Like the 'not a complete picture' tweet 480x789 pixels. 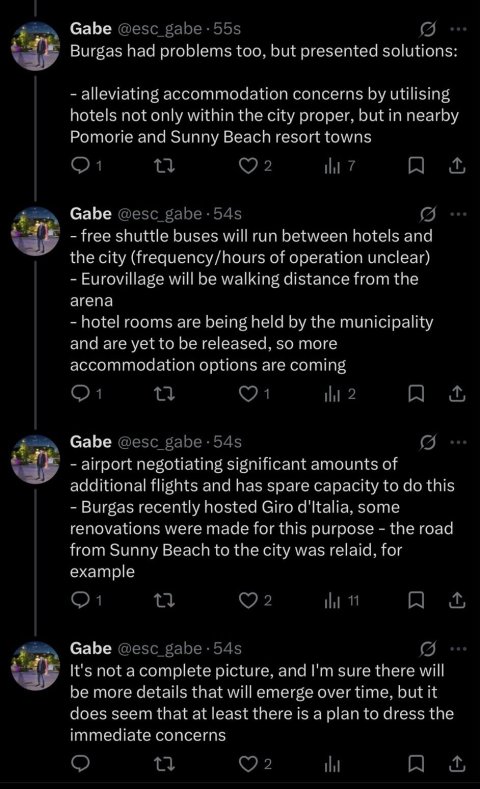click(247, 764)
